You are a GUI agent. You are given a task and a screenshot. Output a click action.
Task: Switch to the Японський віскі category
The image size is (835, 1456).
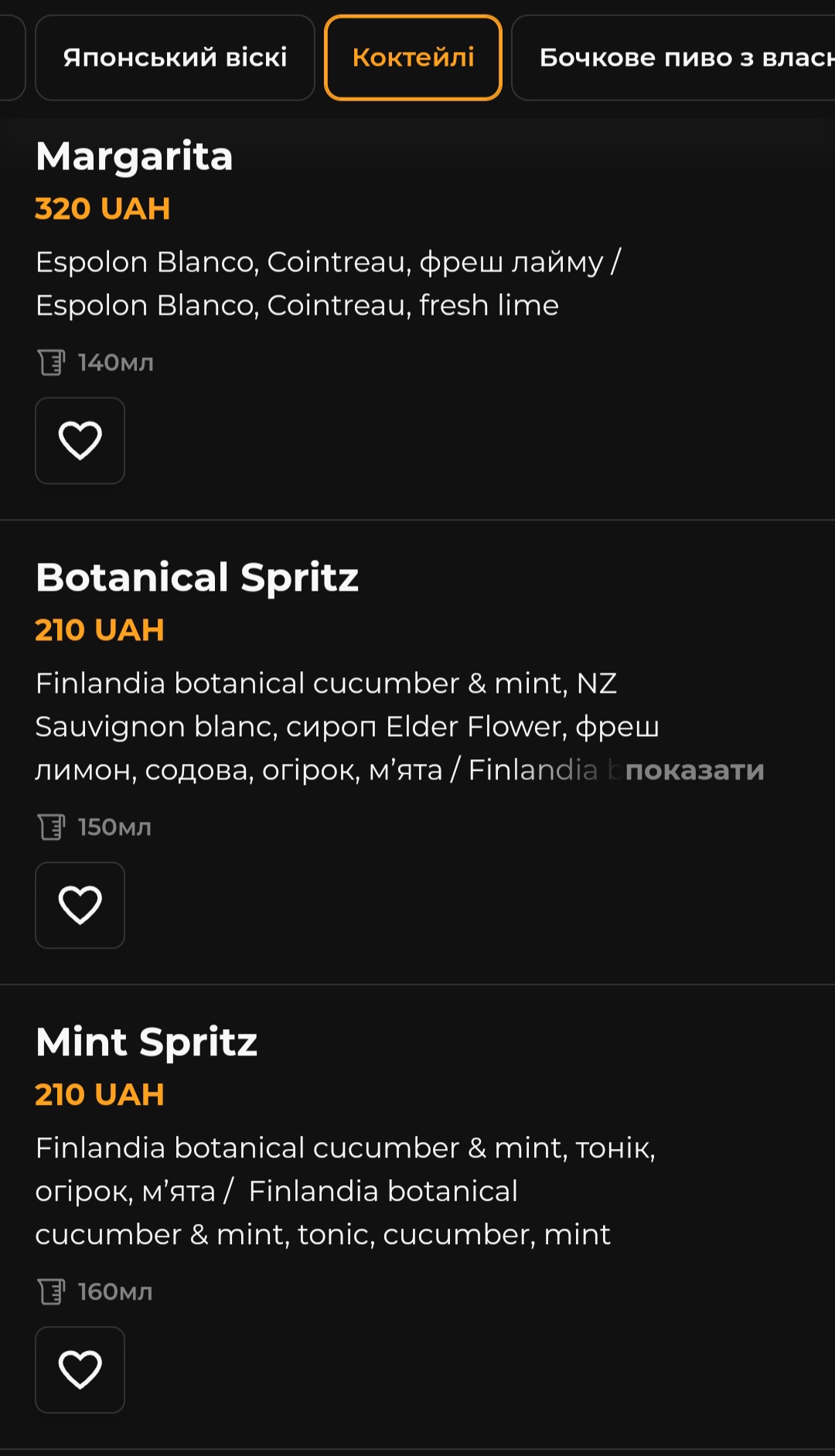pos(175,58)
